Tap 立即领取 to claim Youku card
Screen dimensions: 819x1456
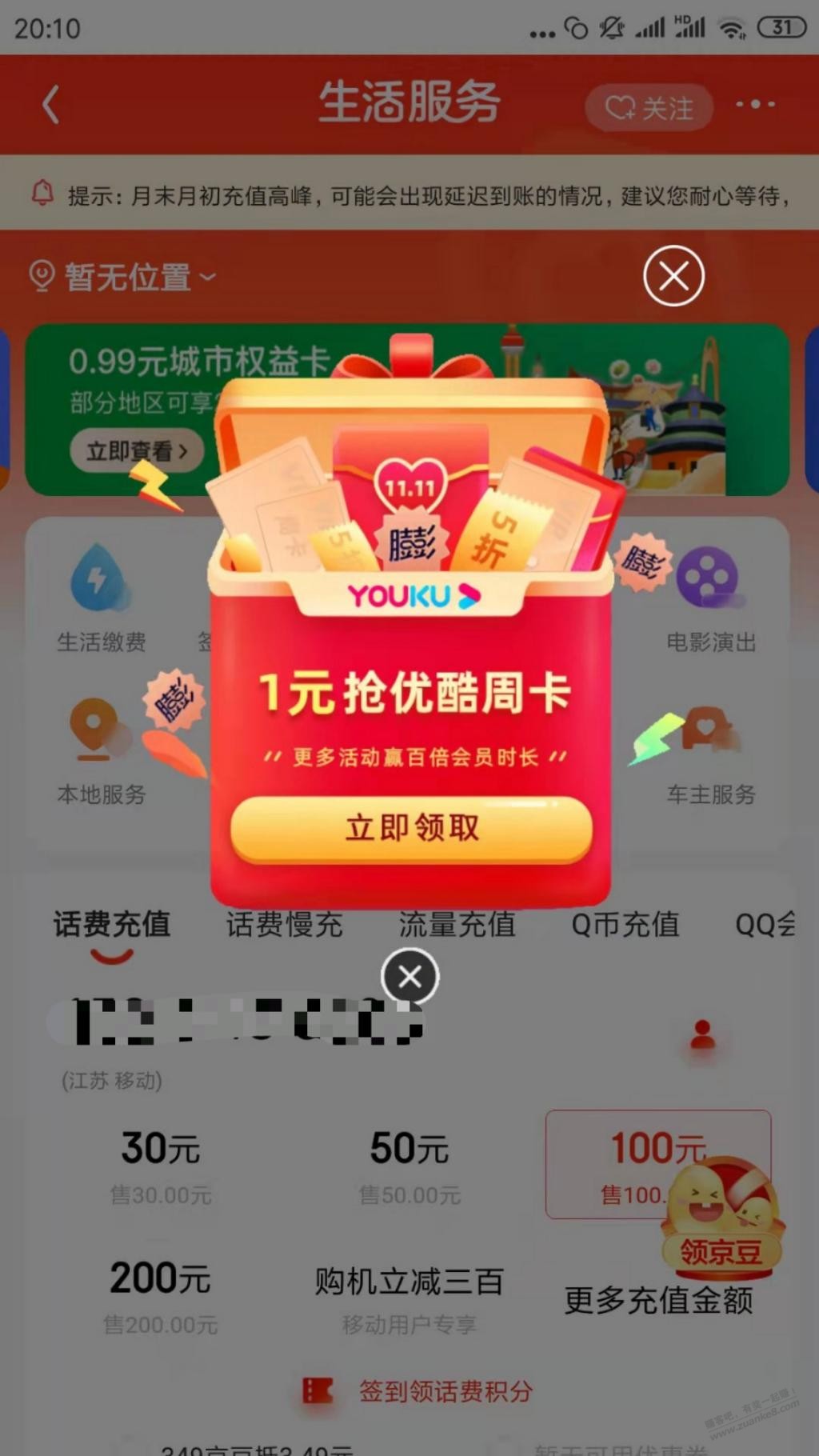point(411,828)
